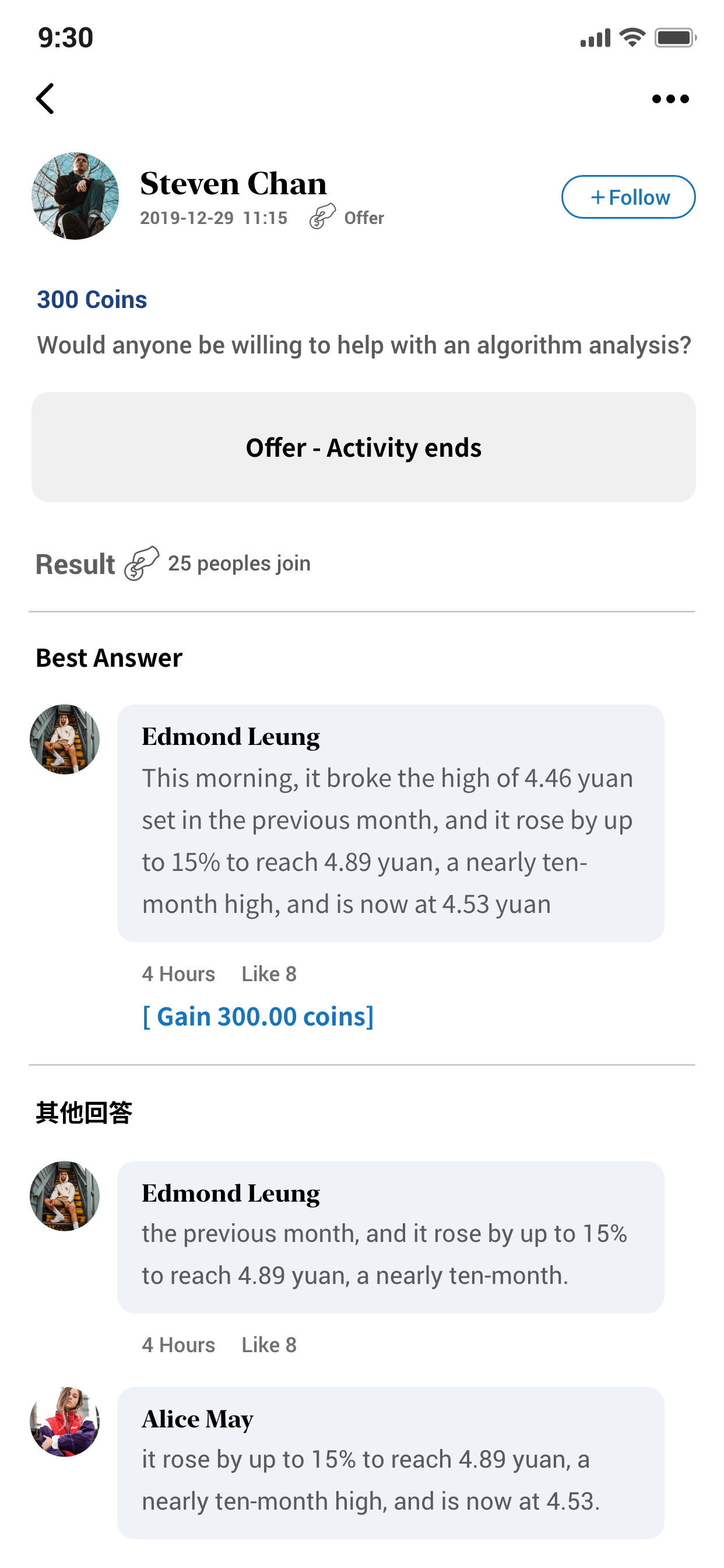Follow Steven Chan

point(628,197)
